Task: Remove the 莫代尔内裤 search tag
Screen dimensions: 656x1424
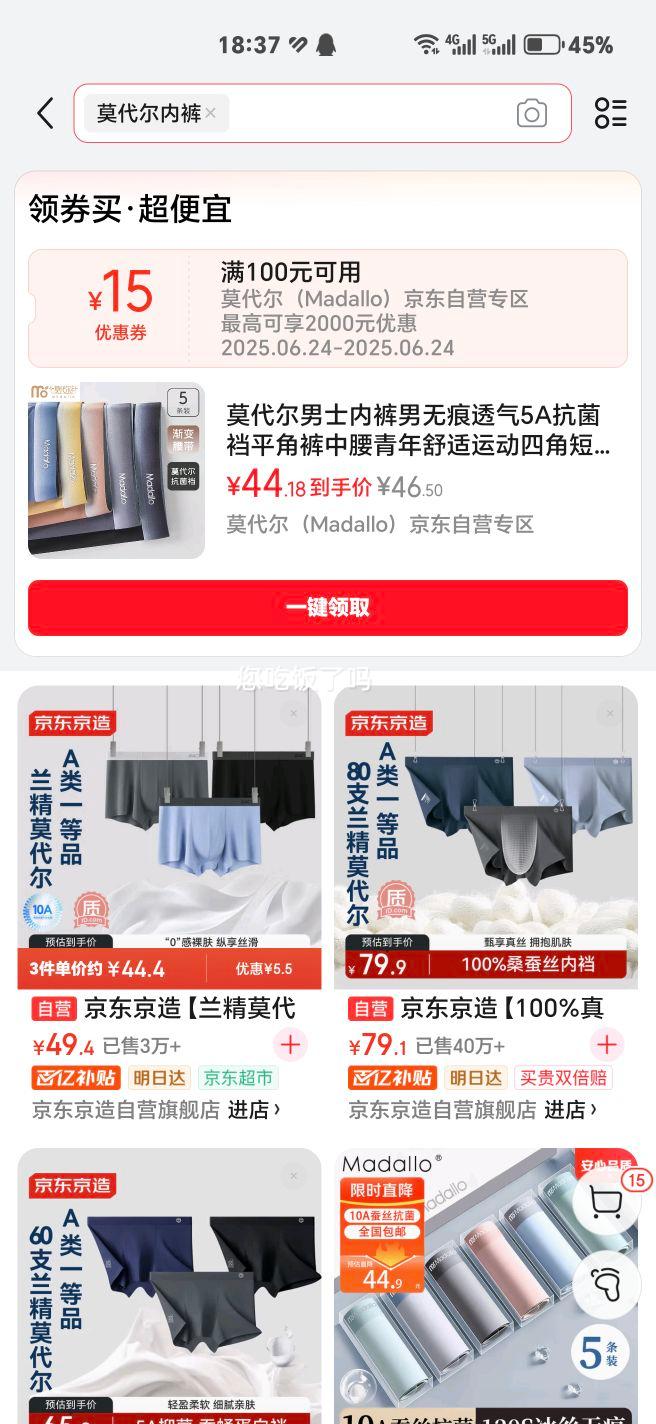Action: pyautogui.click(x=210, y=113)
